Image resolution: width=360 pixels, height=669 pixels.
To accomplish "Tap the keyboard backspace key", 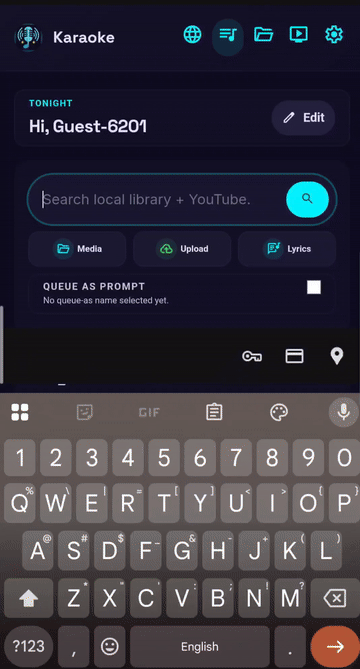I will [335, 599].
